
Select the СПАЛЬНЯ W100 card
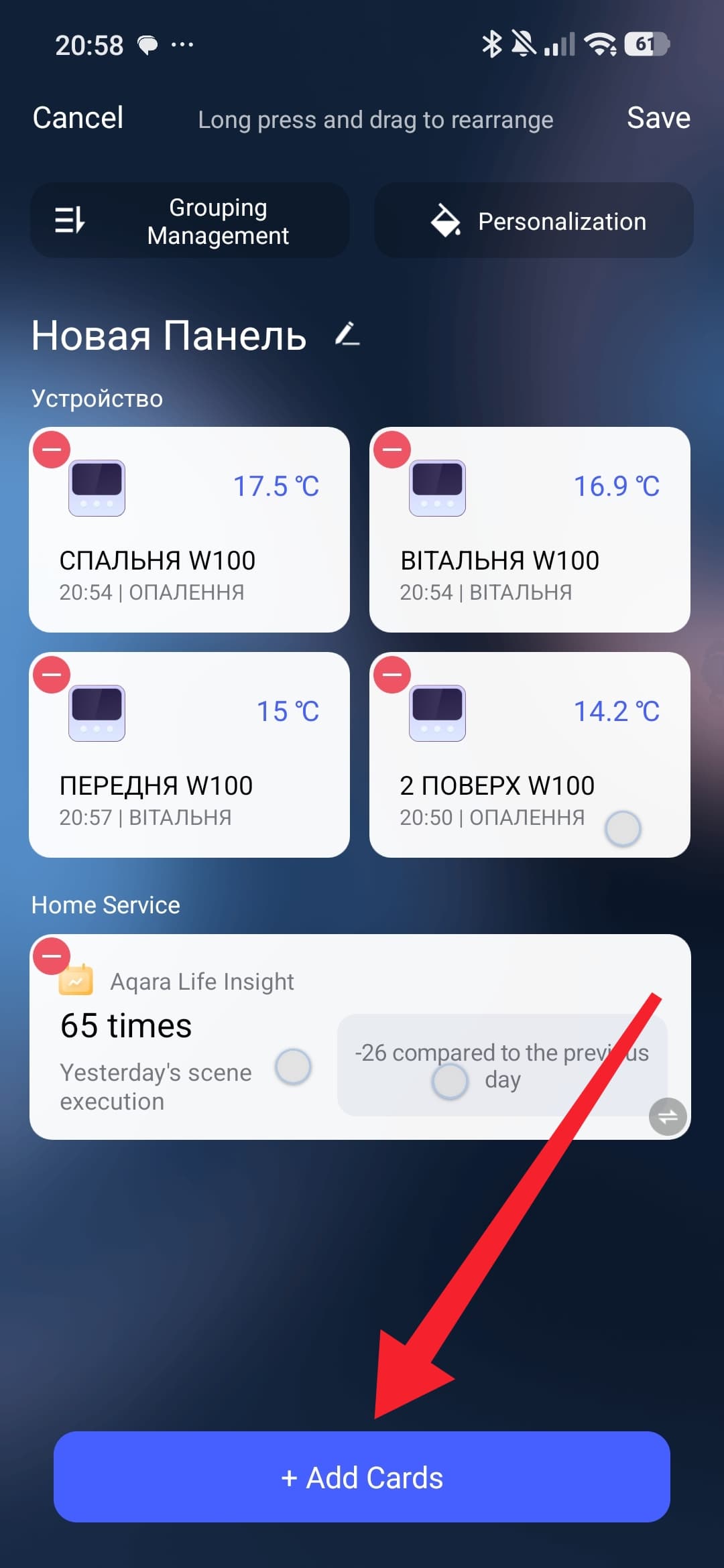(189, 529)
